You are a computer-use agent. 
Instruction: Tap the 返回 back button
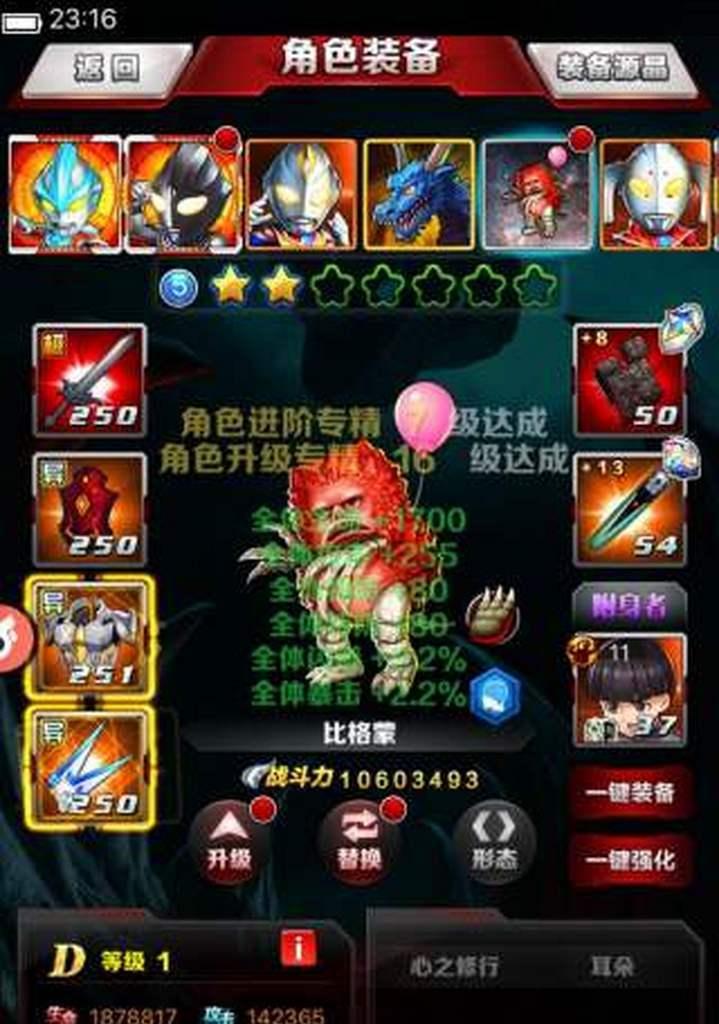click(x=107, y=69)
